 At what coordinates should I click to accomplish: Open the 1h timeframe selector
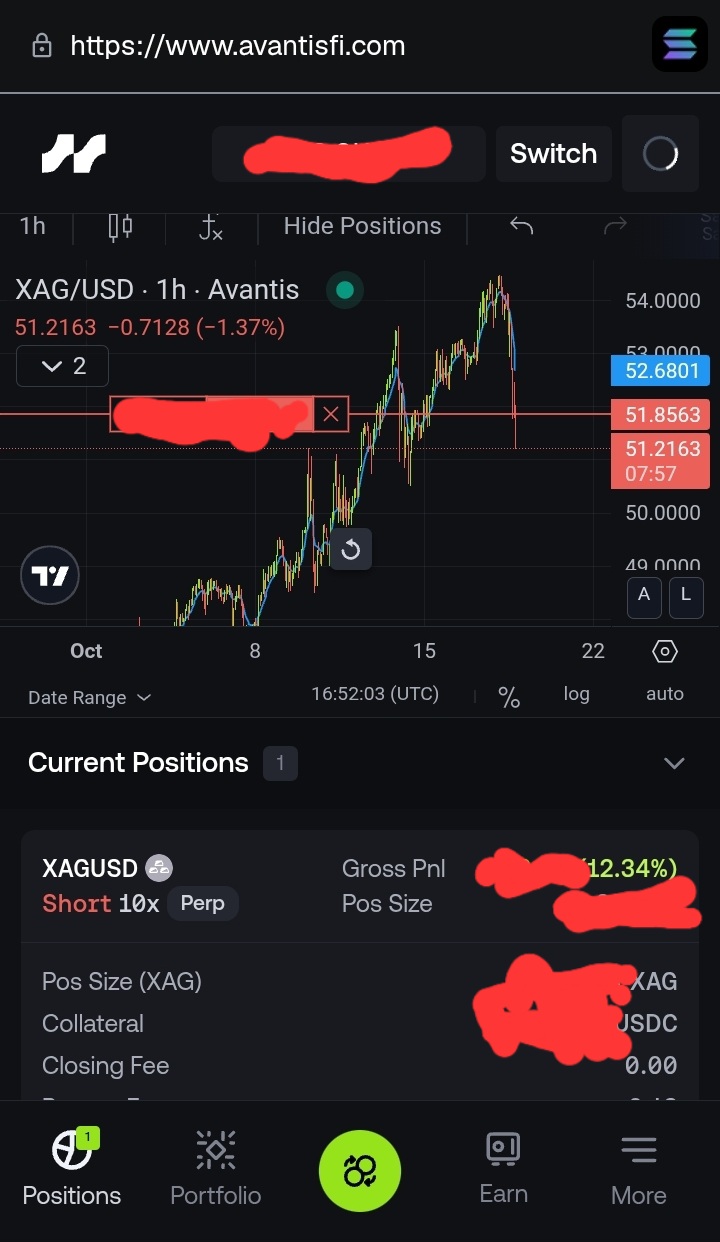(x=33, y=226)
